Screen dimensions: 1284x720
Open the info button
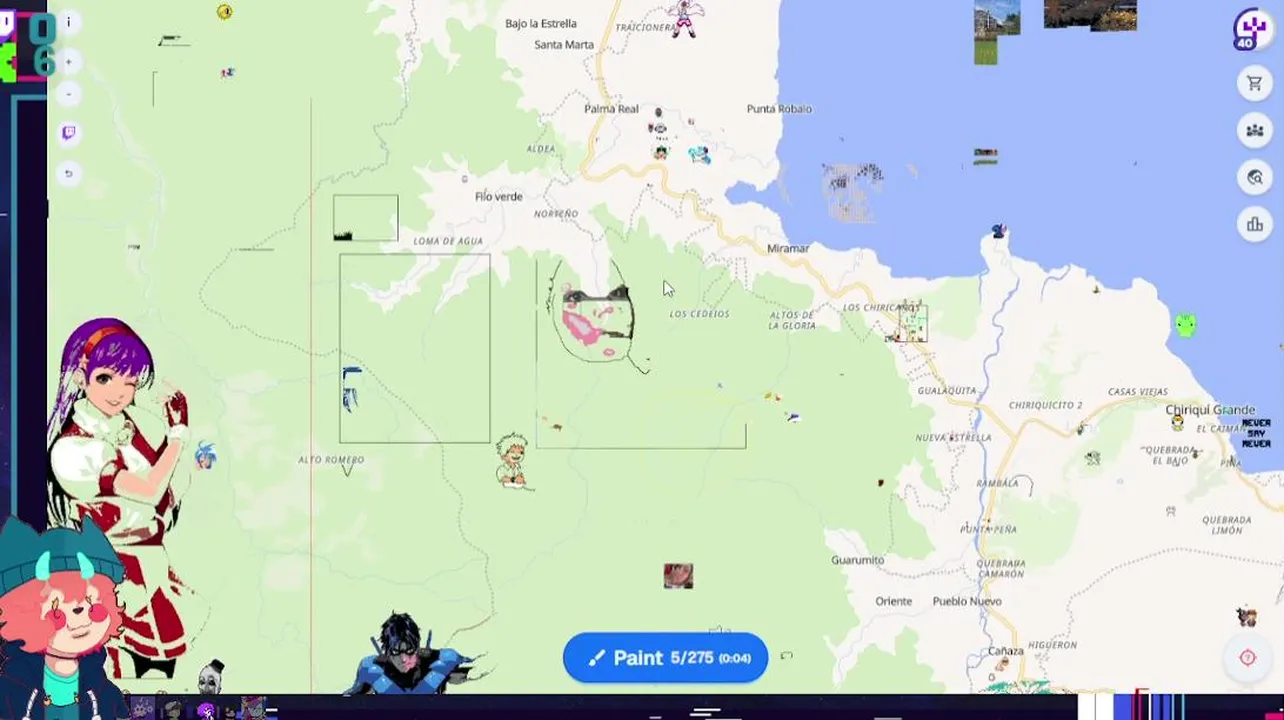[x=68, y=22]
